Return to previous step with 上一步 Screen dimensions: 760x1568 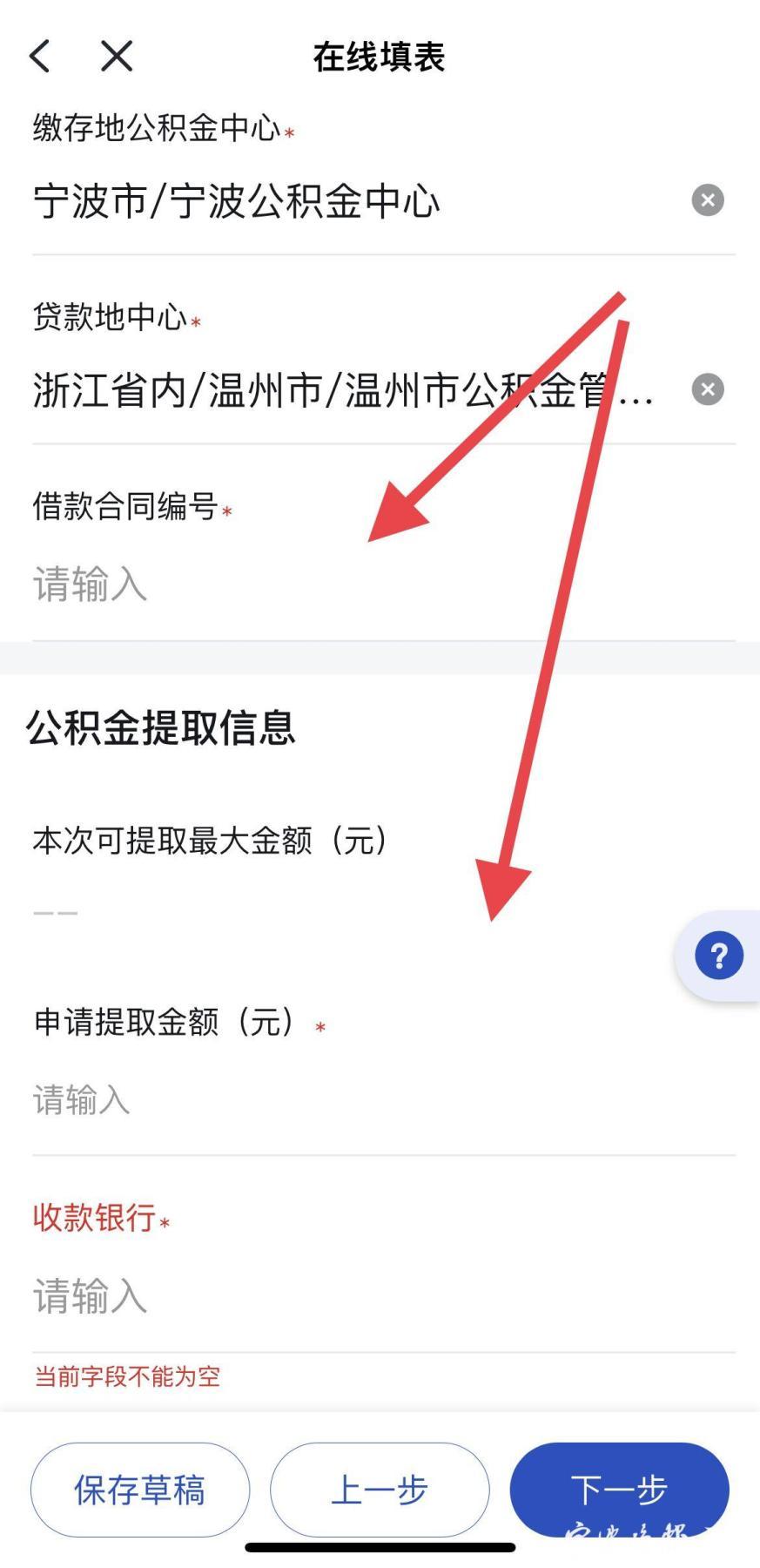[x=380, y=1490]
